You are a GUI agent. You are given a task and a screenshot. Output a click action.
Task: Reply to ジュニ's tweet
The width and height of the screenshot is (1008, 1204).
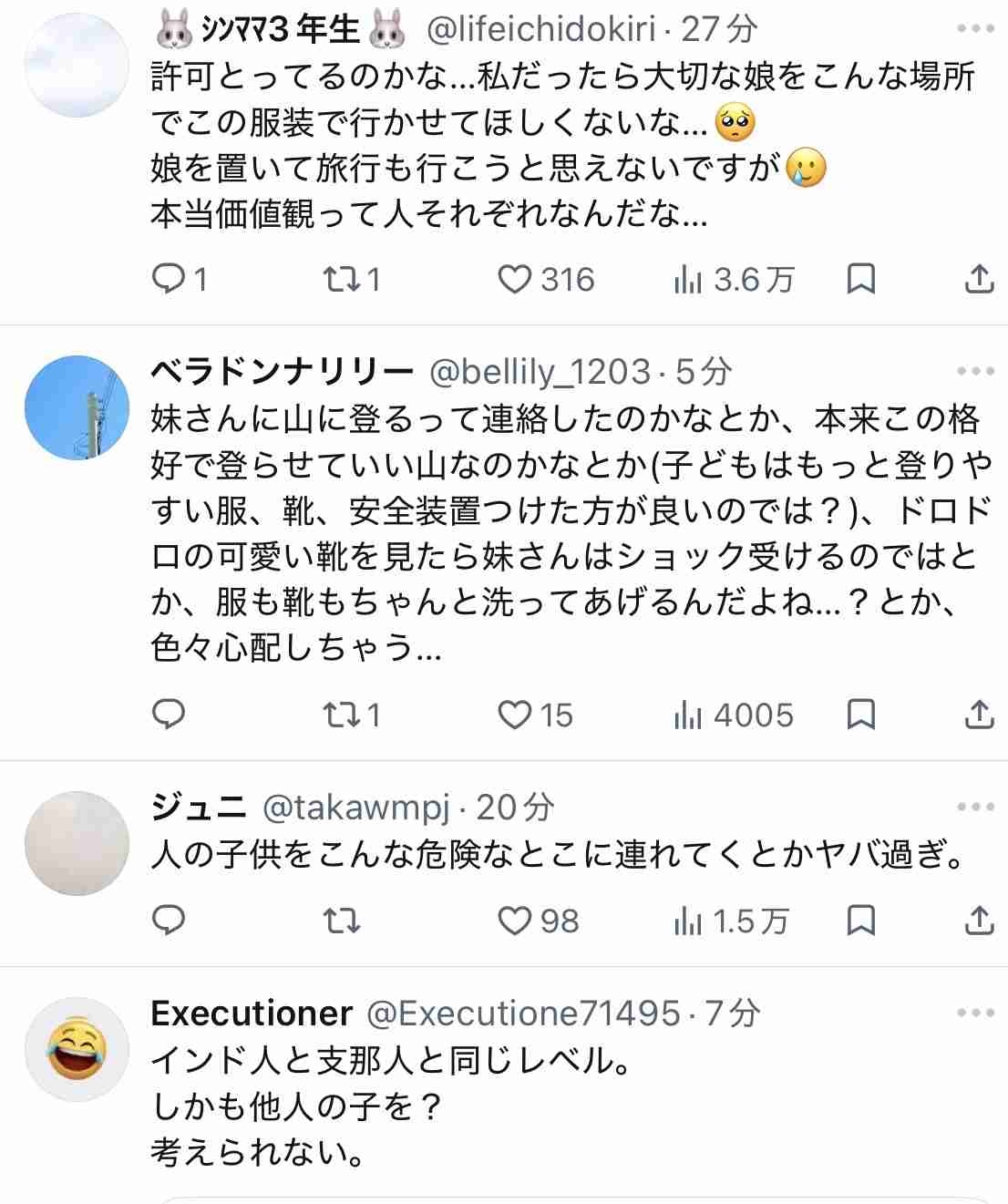pos(169,921)
